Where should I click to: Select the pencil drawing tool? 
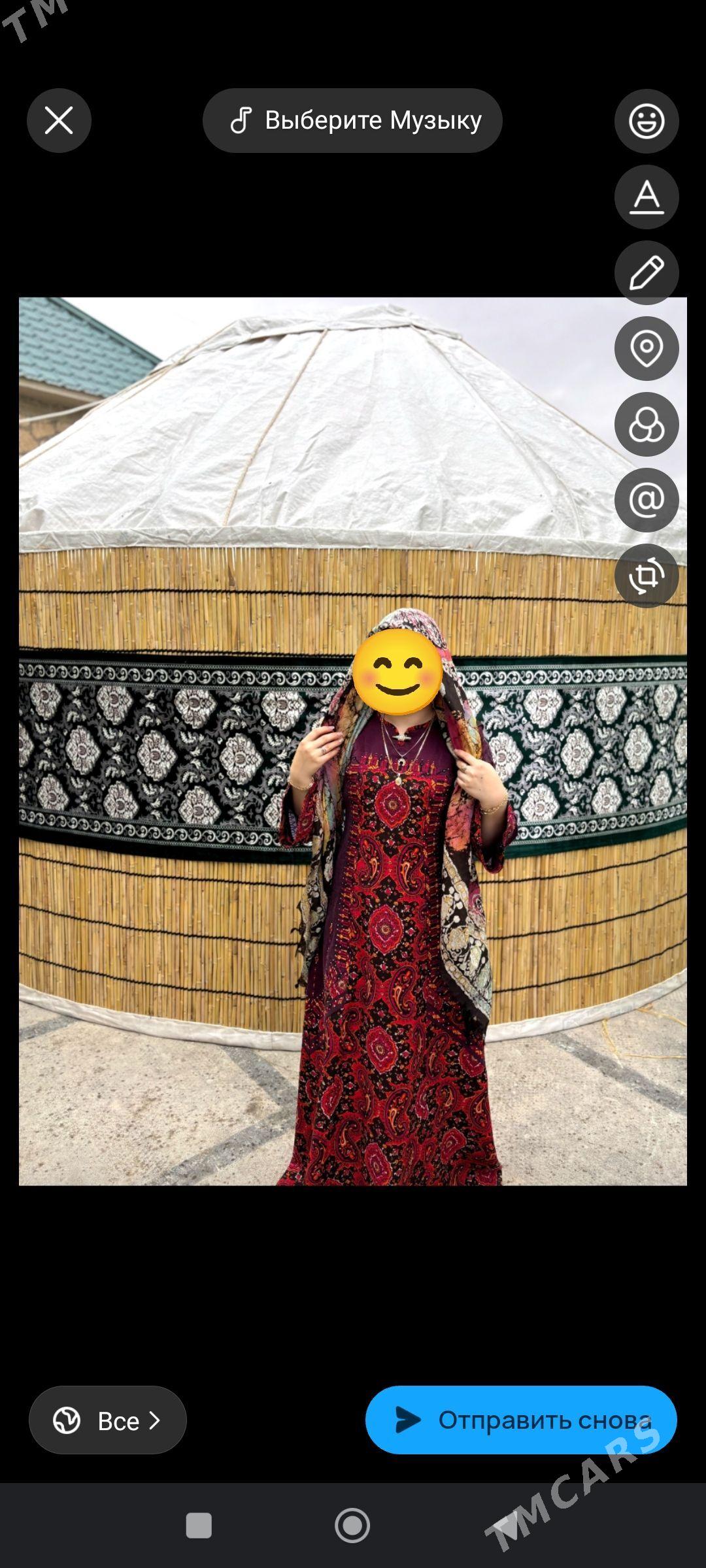pos(647,272)
